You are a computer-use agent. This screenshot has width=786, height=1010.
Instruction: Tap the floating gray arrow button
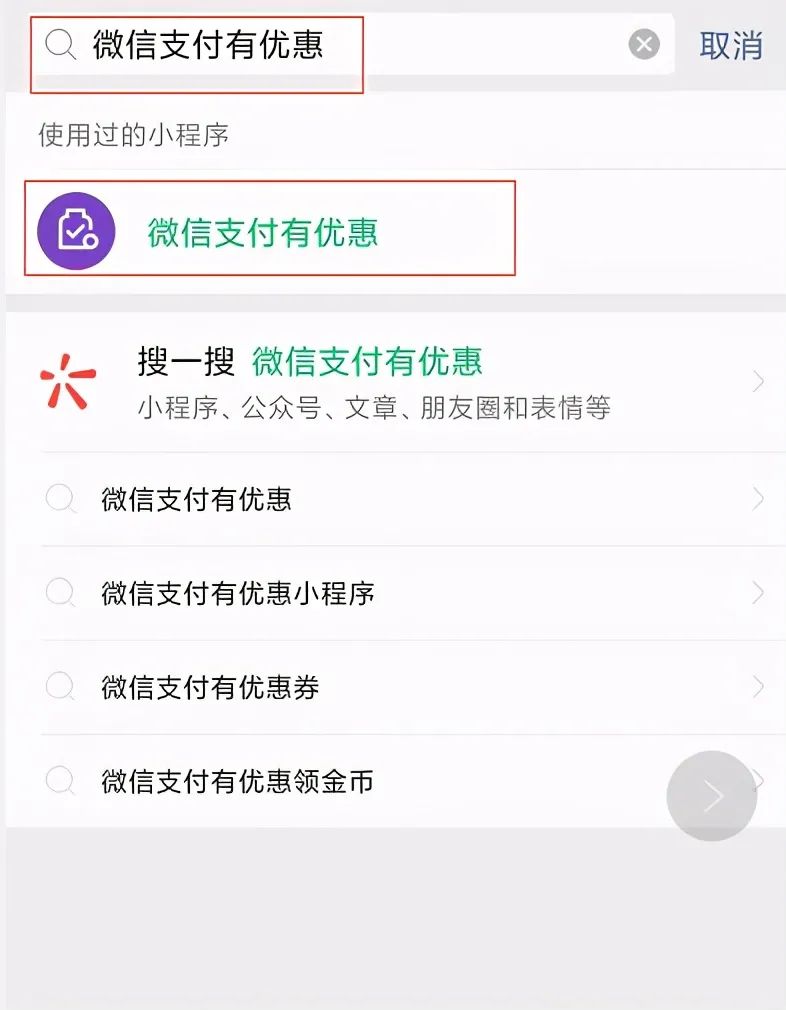tap(712, 795)
